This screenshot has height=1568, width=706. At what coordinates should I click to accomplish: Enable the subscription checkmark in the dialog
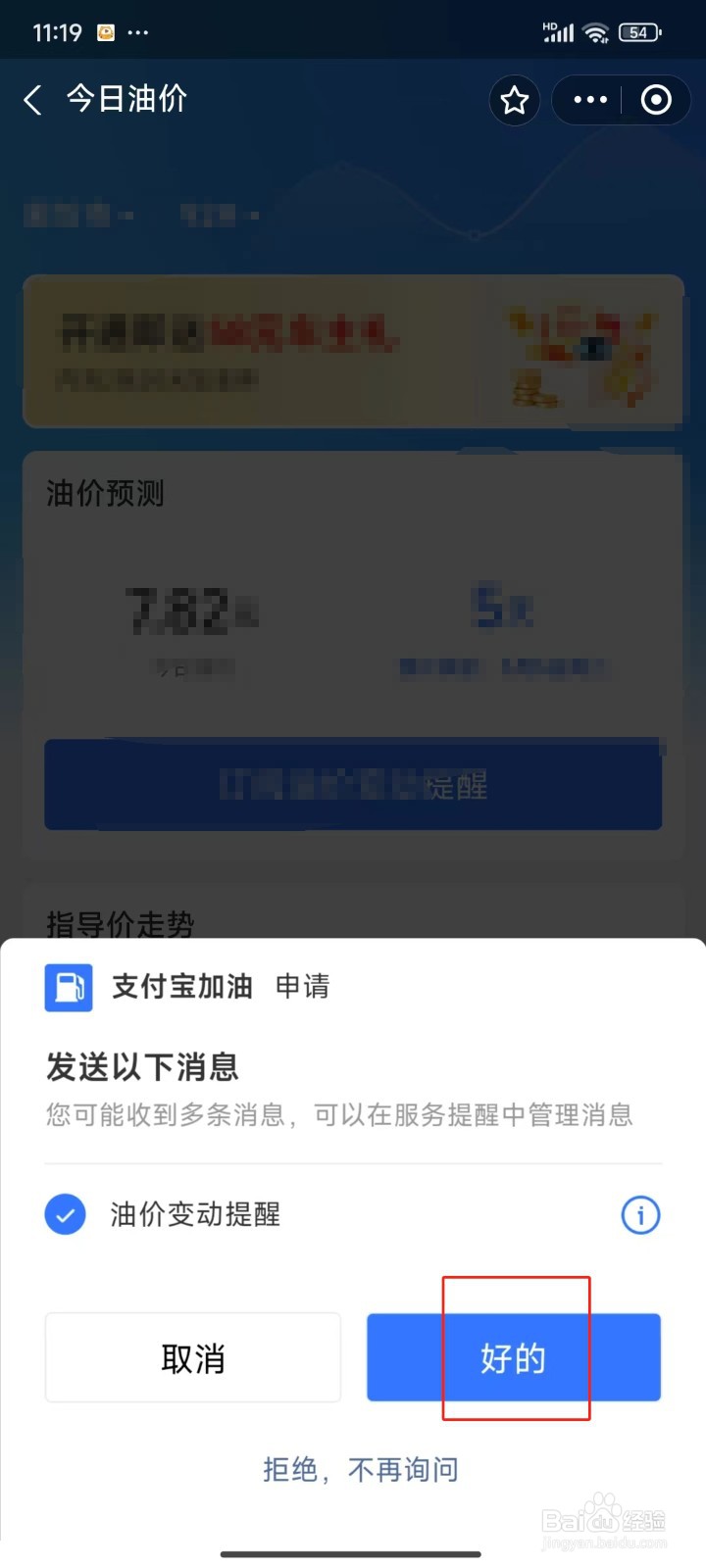(65, 1215)
